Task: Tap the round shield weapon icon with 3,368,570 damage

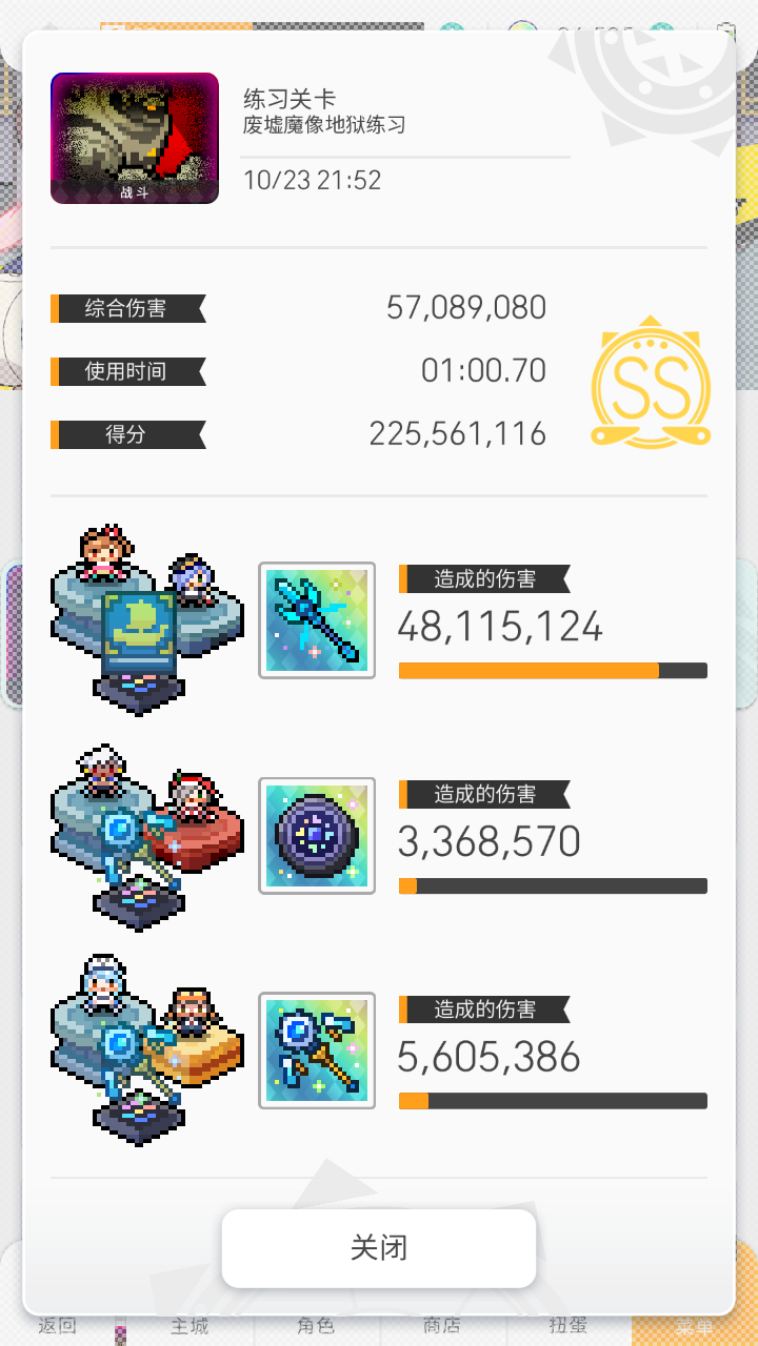Action: click(317, 835)
